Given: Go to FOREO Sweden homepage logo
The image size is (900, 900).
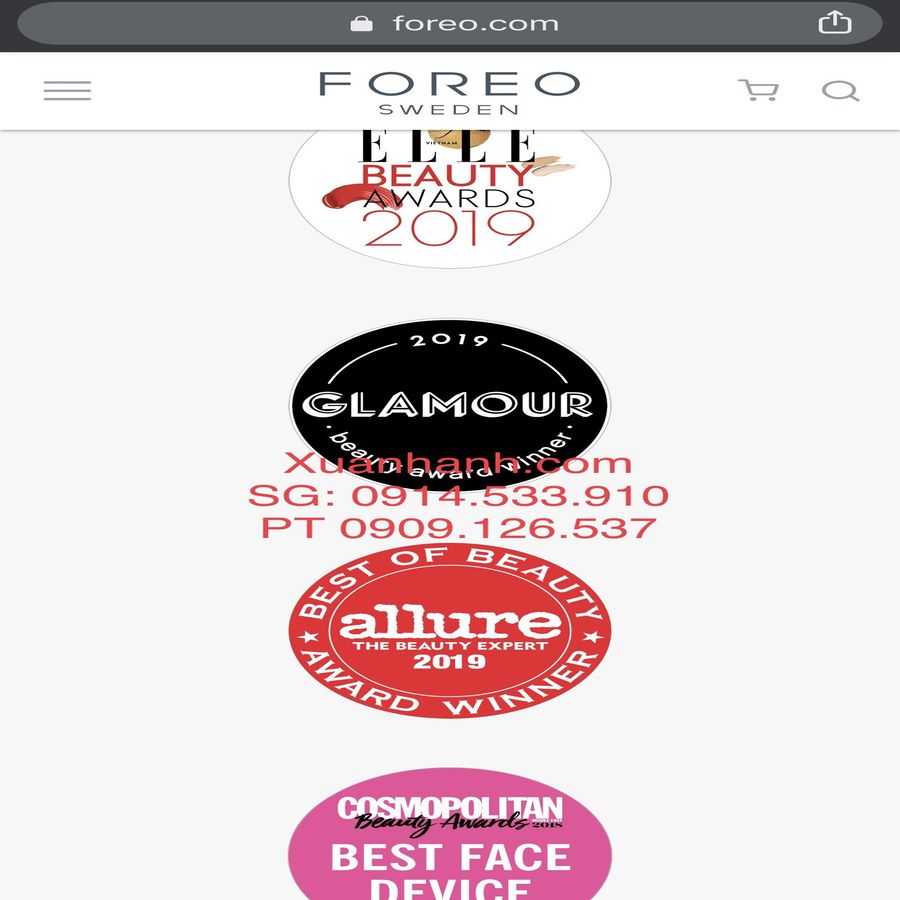Looking at the screenshot, I should 449,92.
